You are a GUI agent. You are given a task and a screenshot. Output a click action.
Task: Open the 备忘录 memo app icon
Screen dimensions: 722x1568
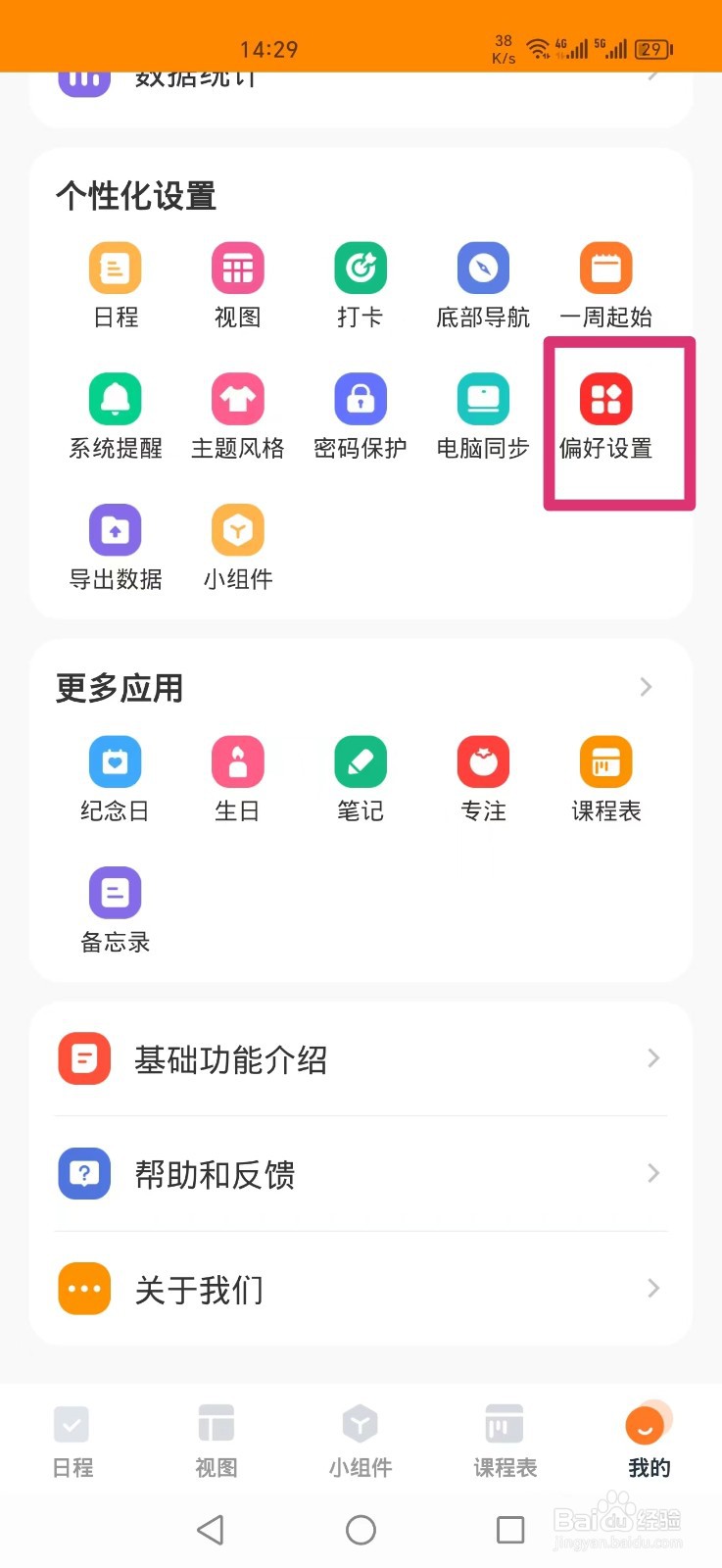tap(115, 905)
